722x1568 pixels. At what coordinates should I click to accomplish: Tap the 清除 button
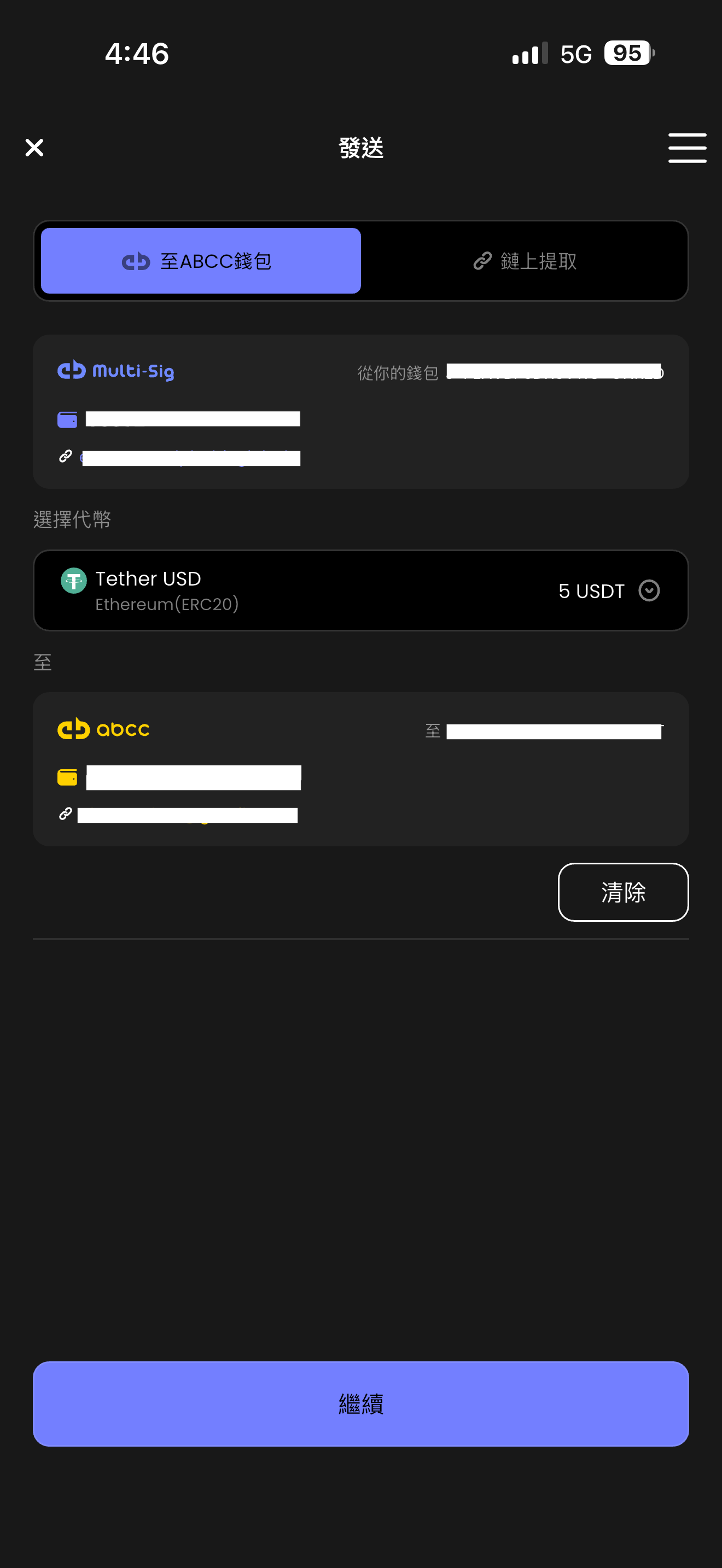click(x=623, y=892)
